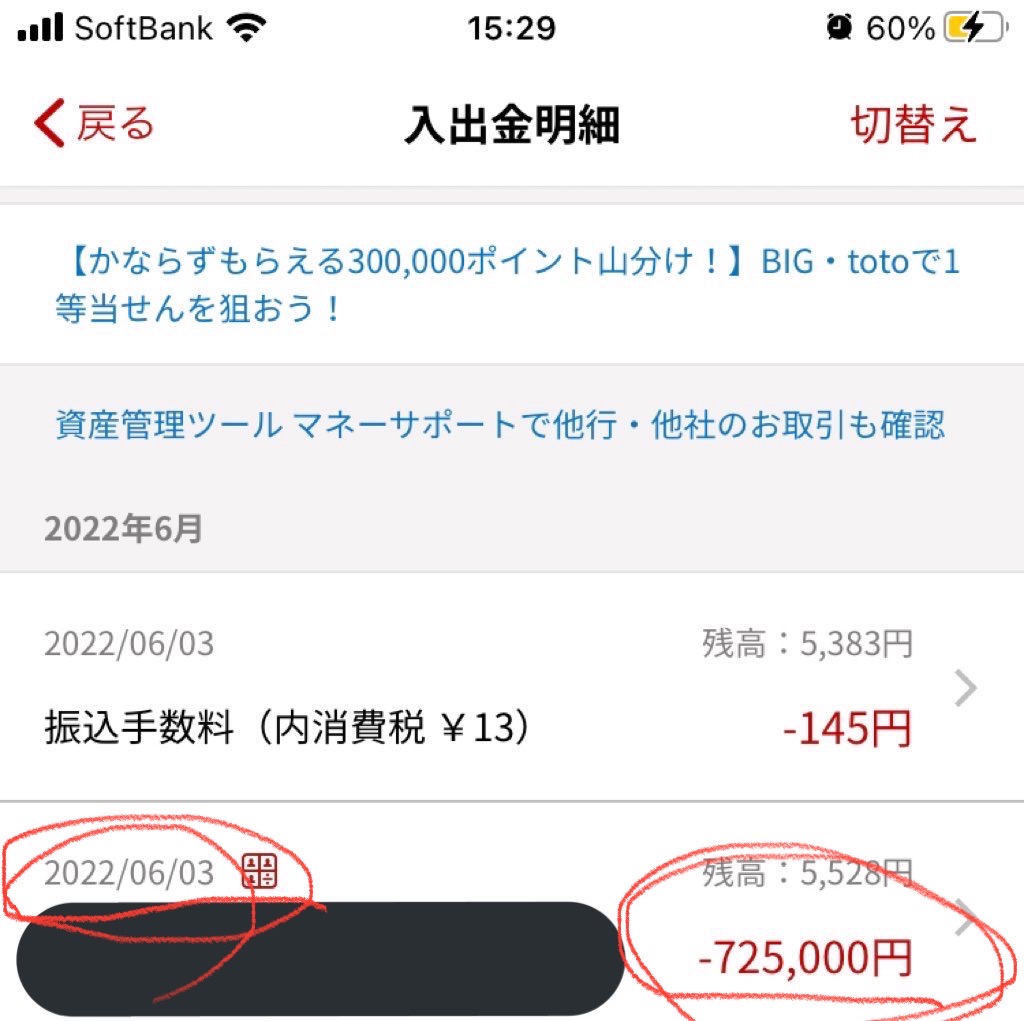Open the BIG・toto 300,000ポイント山分け campaign link

point(506,285)
